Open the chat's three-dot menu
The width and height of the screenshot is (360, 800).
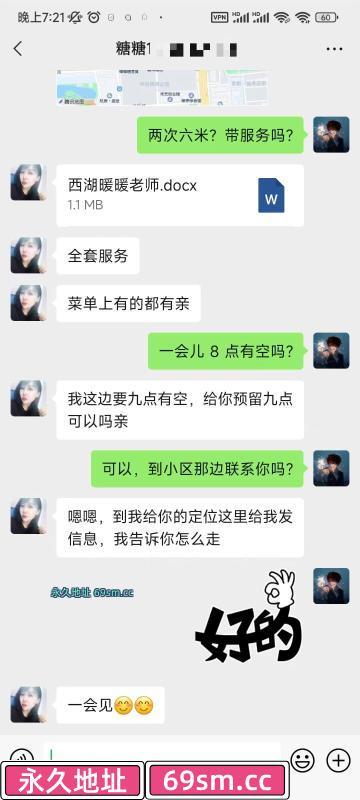coord(334,49)
